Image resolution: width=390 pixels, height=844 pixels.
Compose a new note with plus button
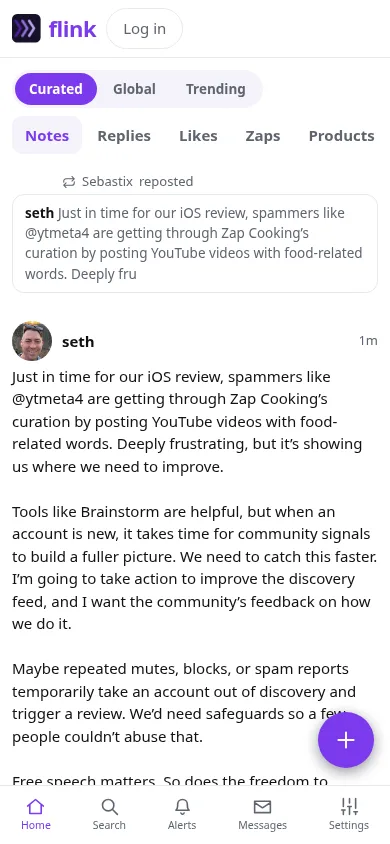point(346,740)
